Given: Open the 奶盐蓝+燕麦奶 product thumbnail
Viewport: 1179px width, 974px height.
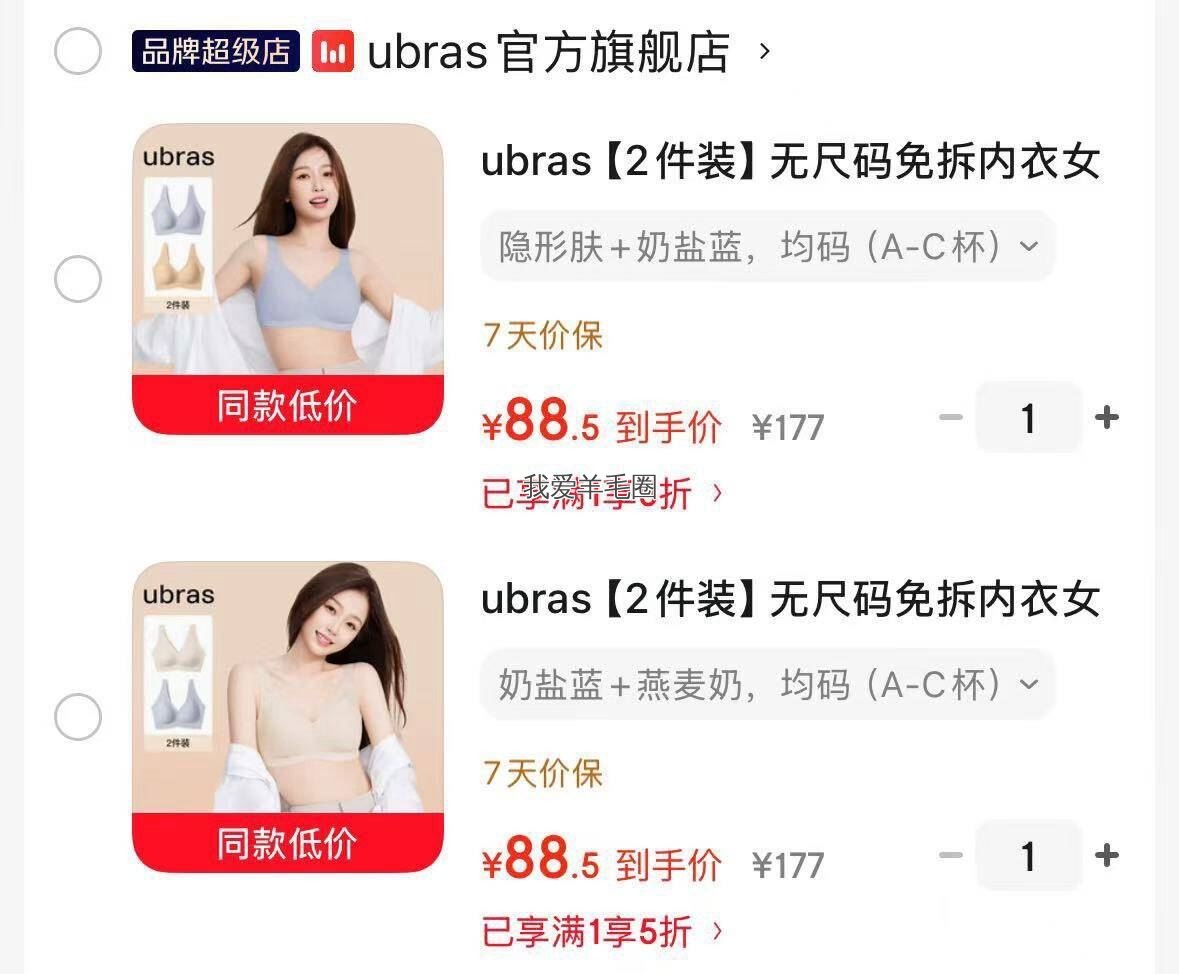Looking at the screenshot, I should click(x=288, y=717).
